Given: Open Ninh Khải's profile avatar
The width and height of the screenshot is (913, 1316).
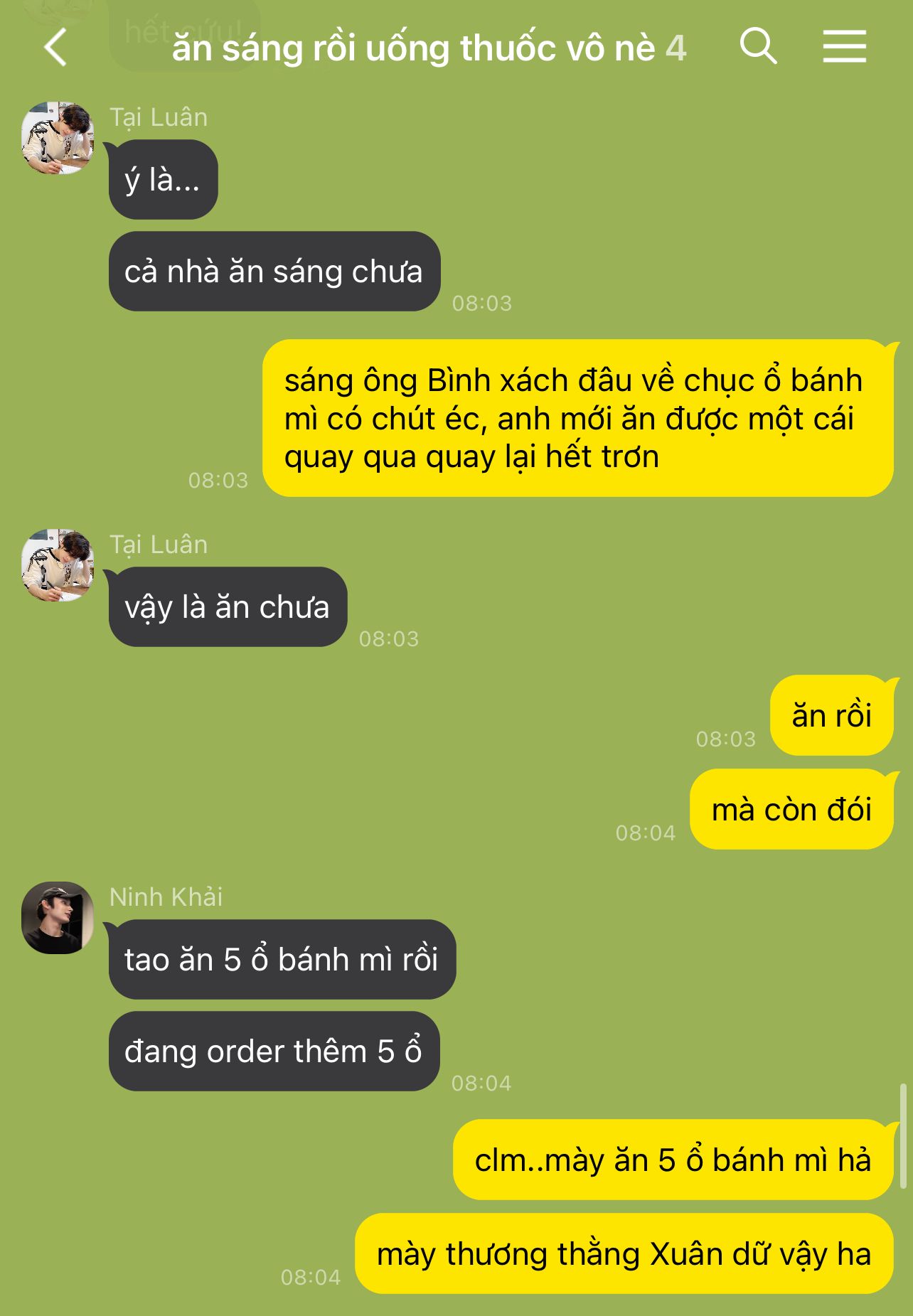Looking at the screenshot, I should coord(58,918).
